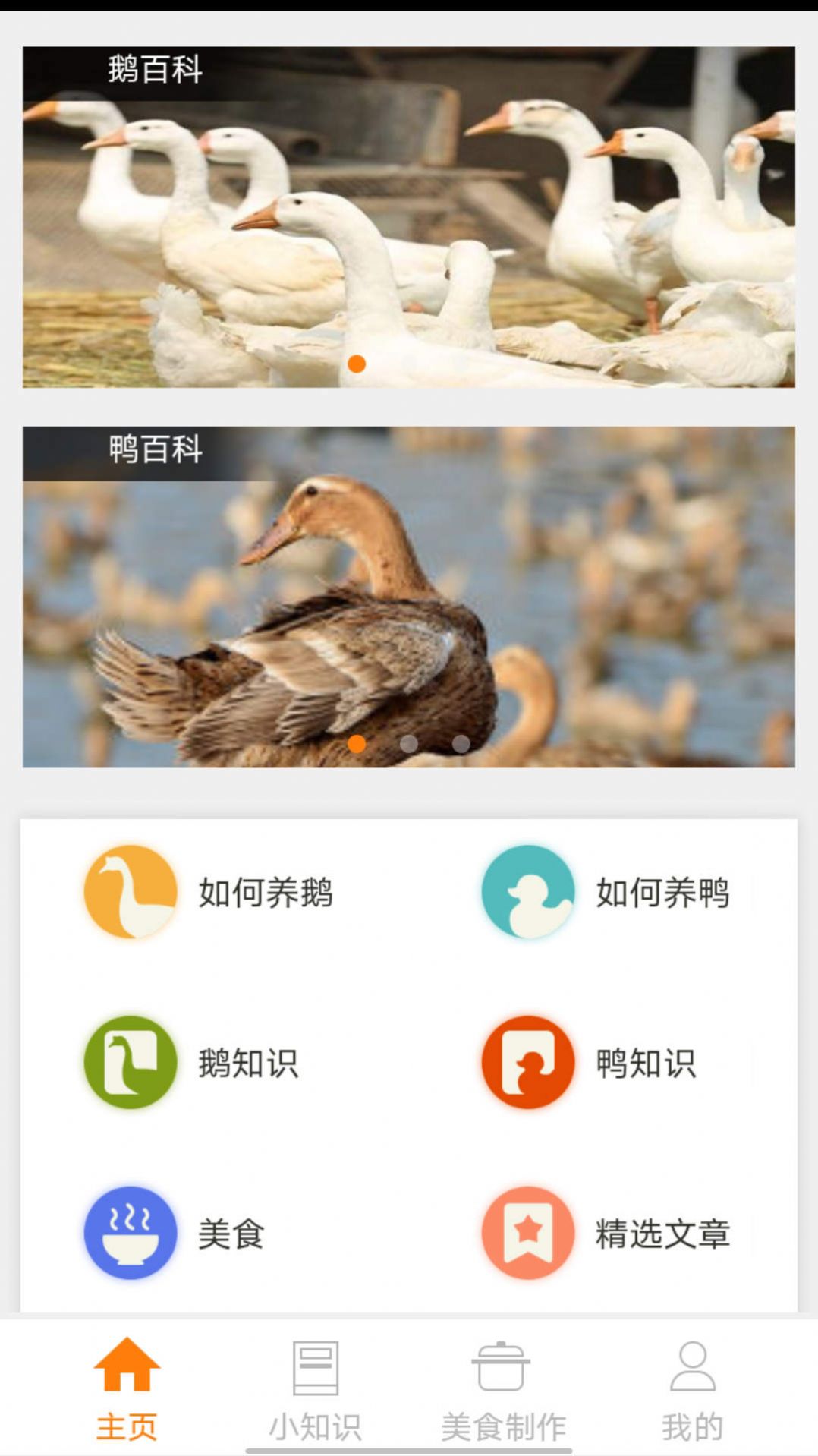Select the green goose icon for 鹅知识
Viewport: 818px width, 1456px height.
(129, 1063)
